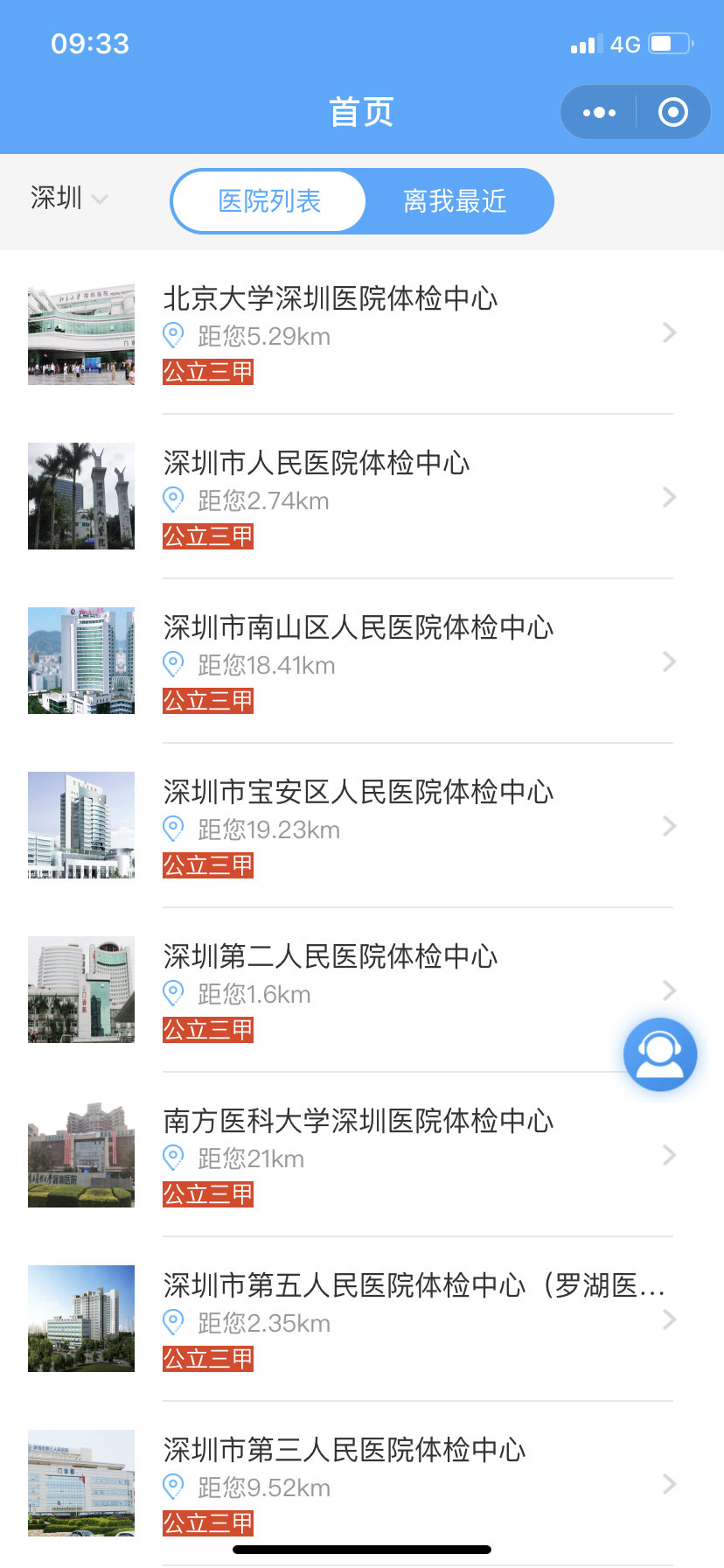Contact customer service via the headset button
The width and height of the screenshot is (724, 1568).
tap(660, 1054)
